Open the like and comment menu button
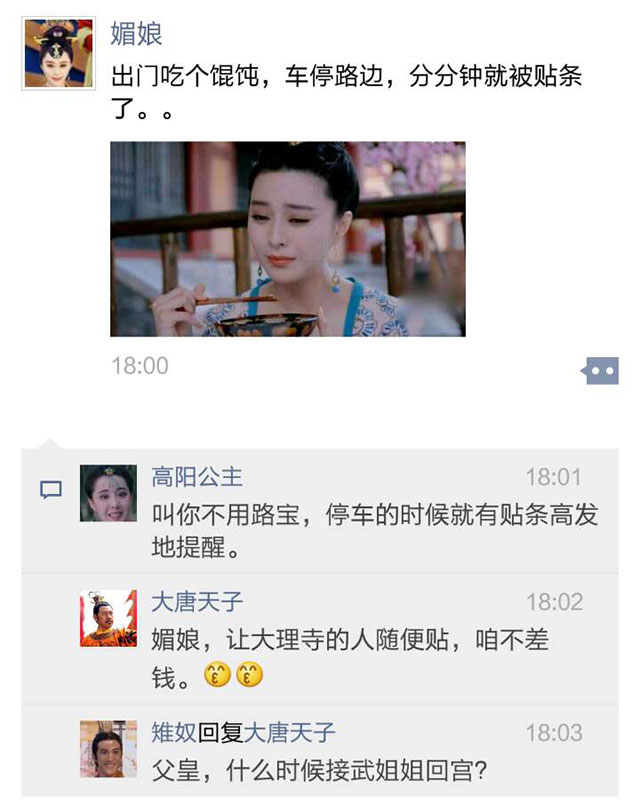Image resolution: width=640 pixels, height=812 pixels. [x=600, y=371]
